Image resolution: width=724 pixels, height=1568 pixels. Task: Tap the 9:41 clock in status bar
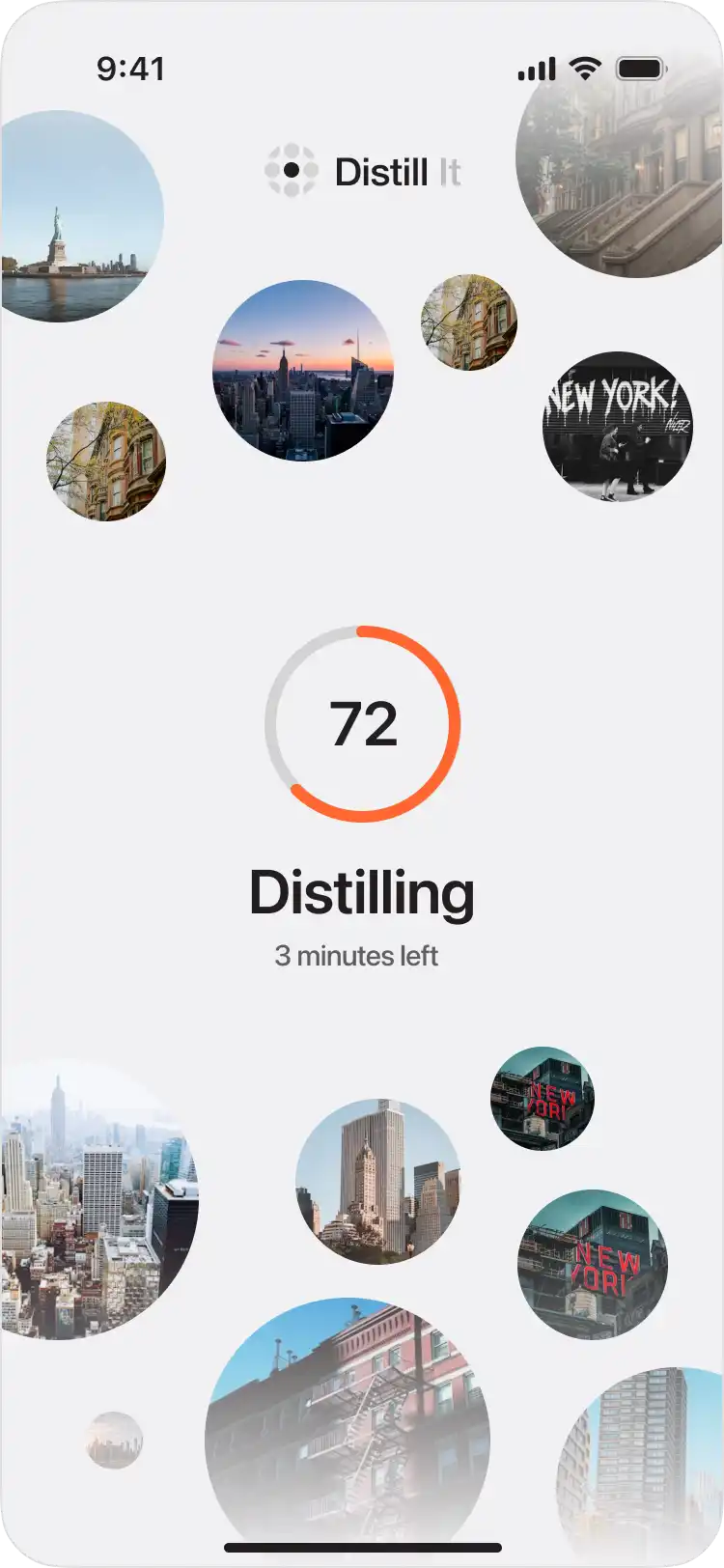(130, 69)
